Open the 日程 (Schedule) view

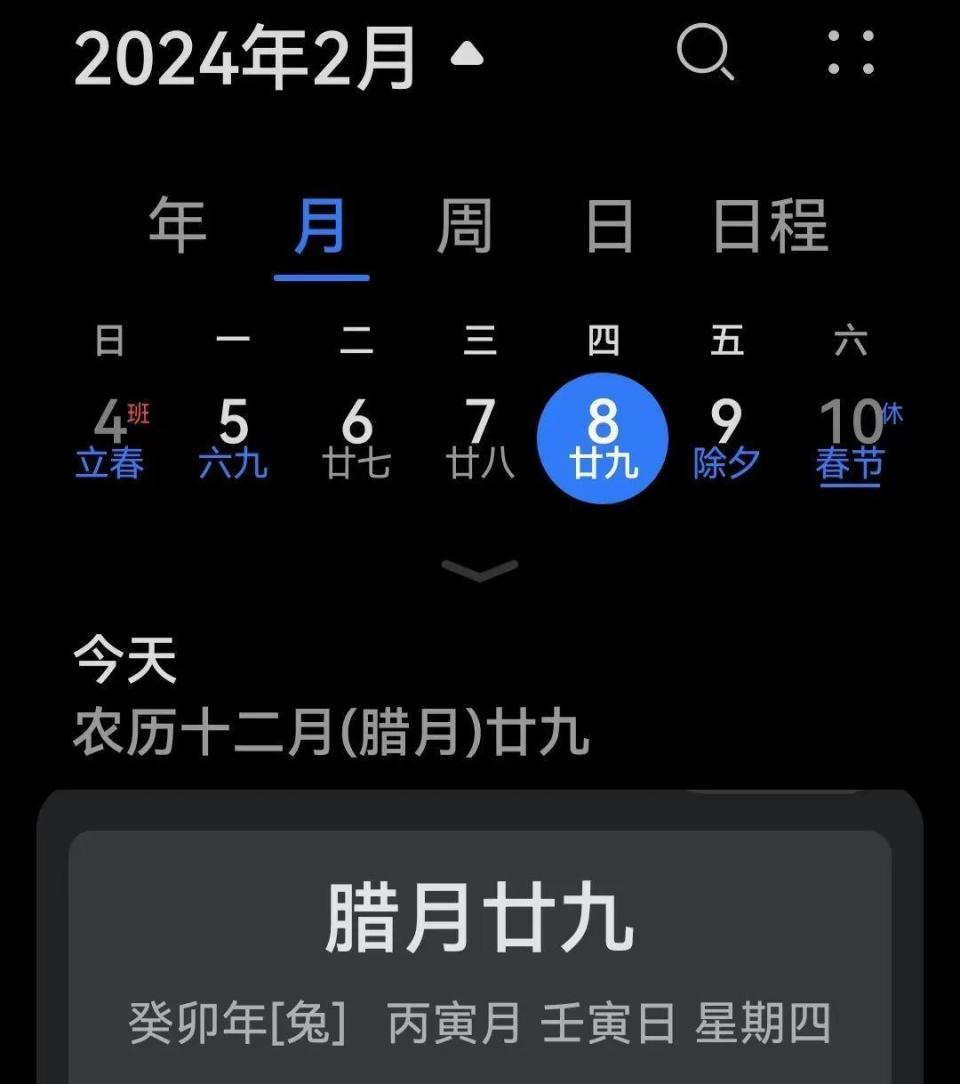770,227
